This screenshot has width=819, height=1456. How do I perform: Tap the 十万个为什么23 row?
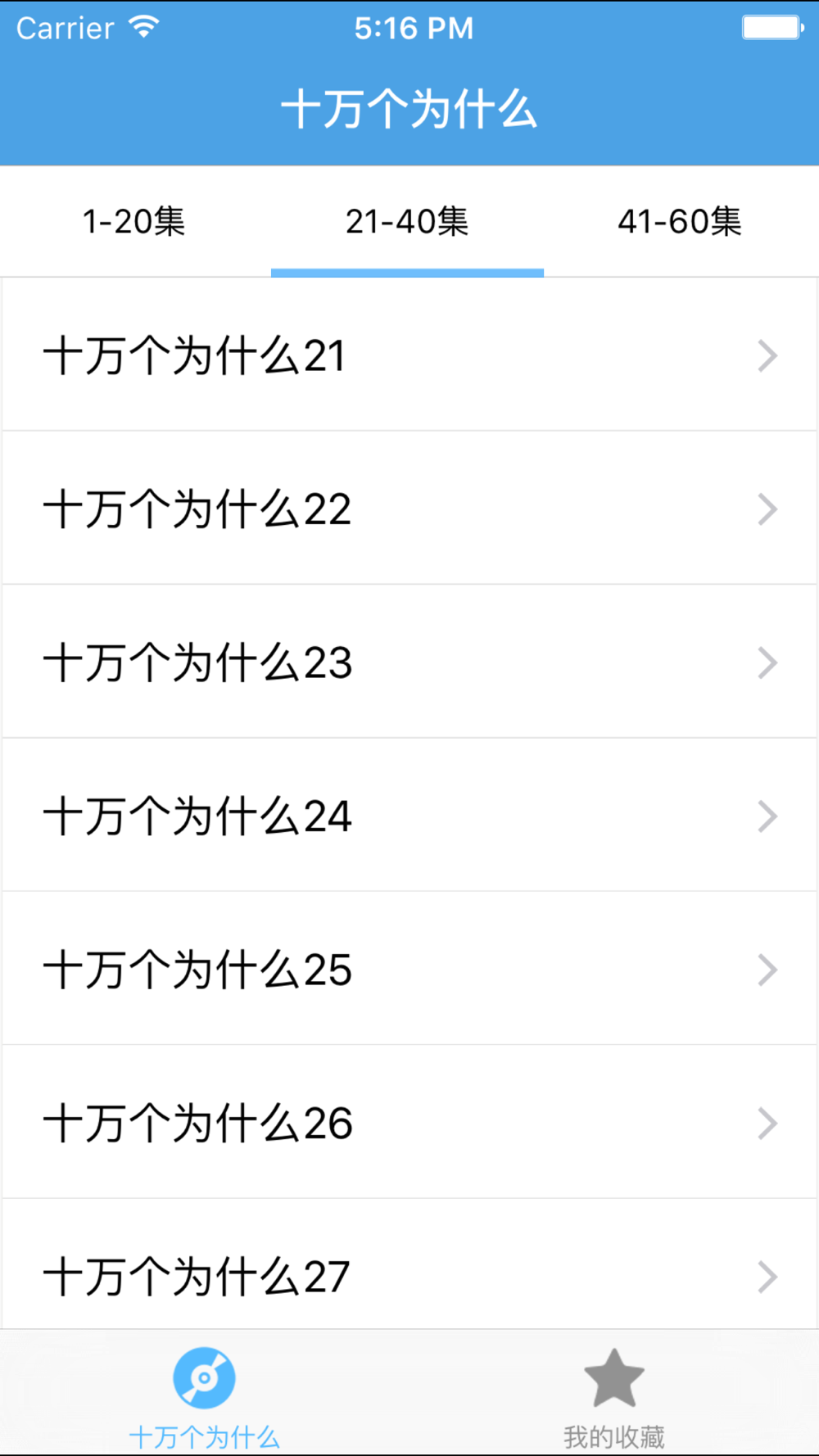pyautogui.click(x=409, y=662)
